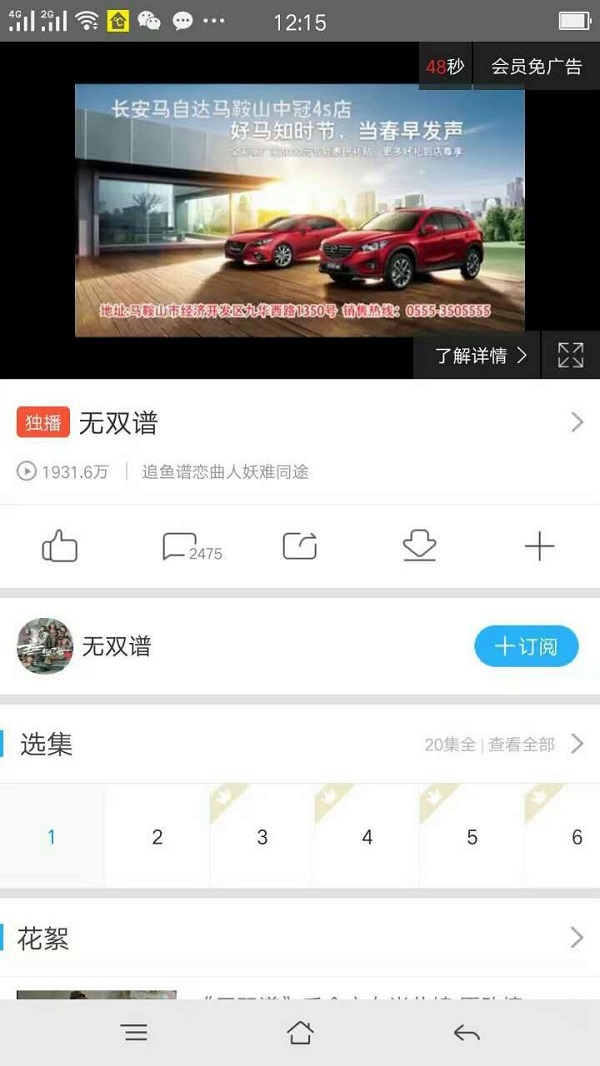Share this video
Screen dimensions: 600x1066
click(300, 546)
